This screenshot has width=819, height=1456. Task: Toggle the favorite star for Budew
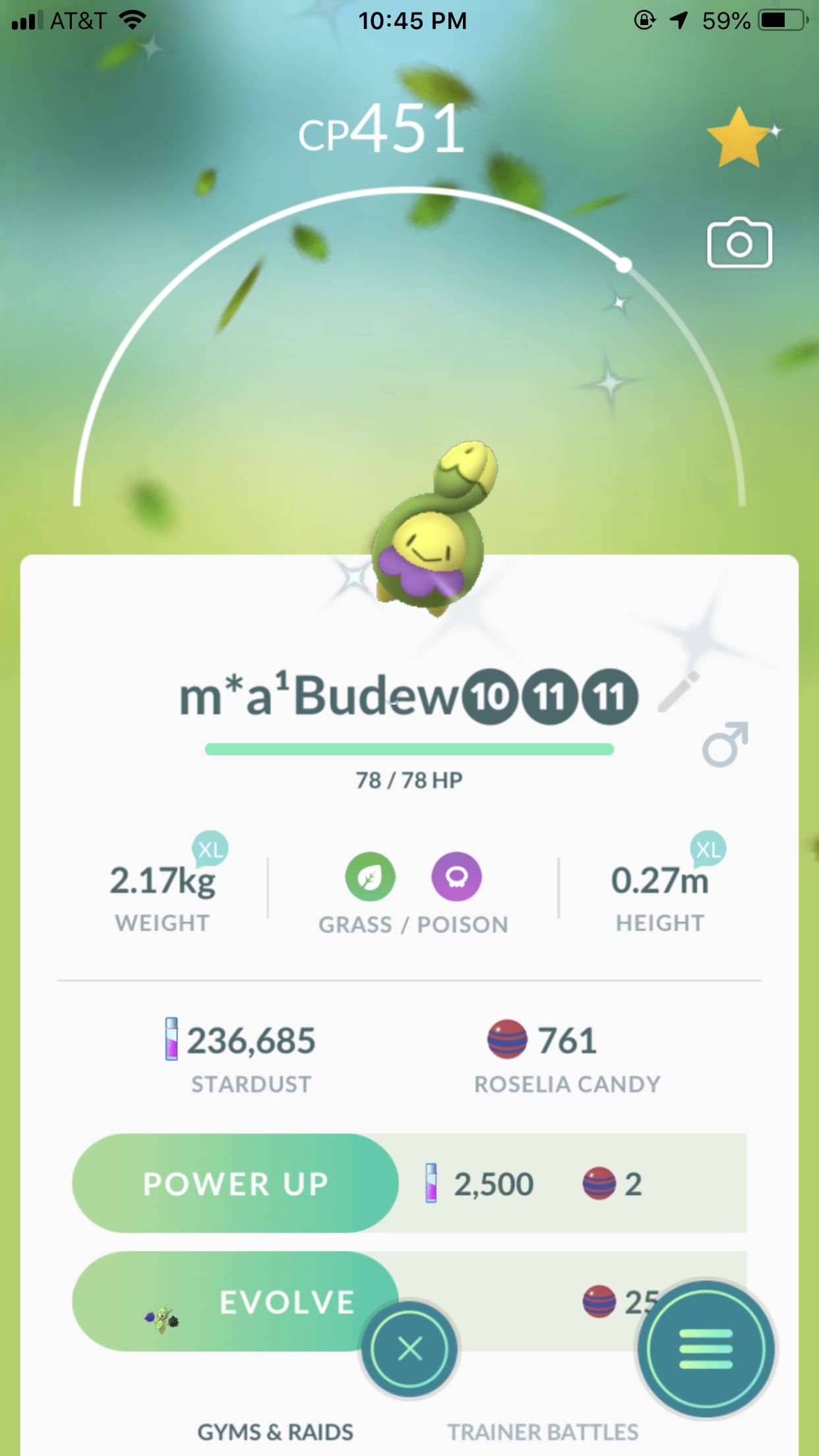point(740,138)
